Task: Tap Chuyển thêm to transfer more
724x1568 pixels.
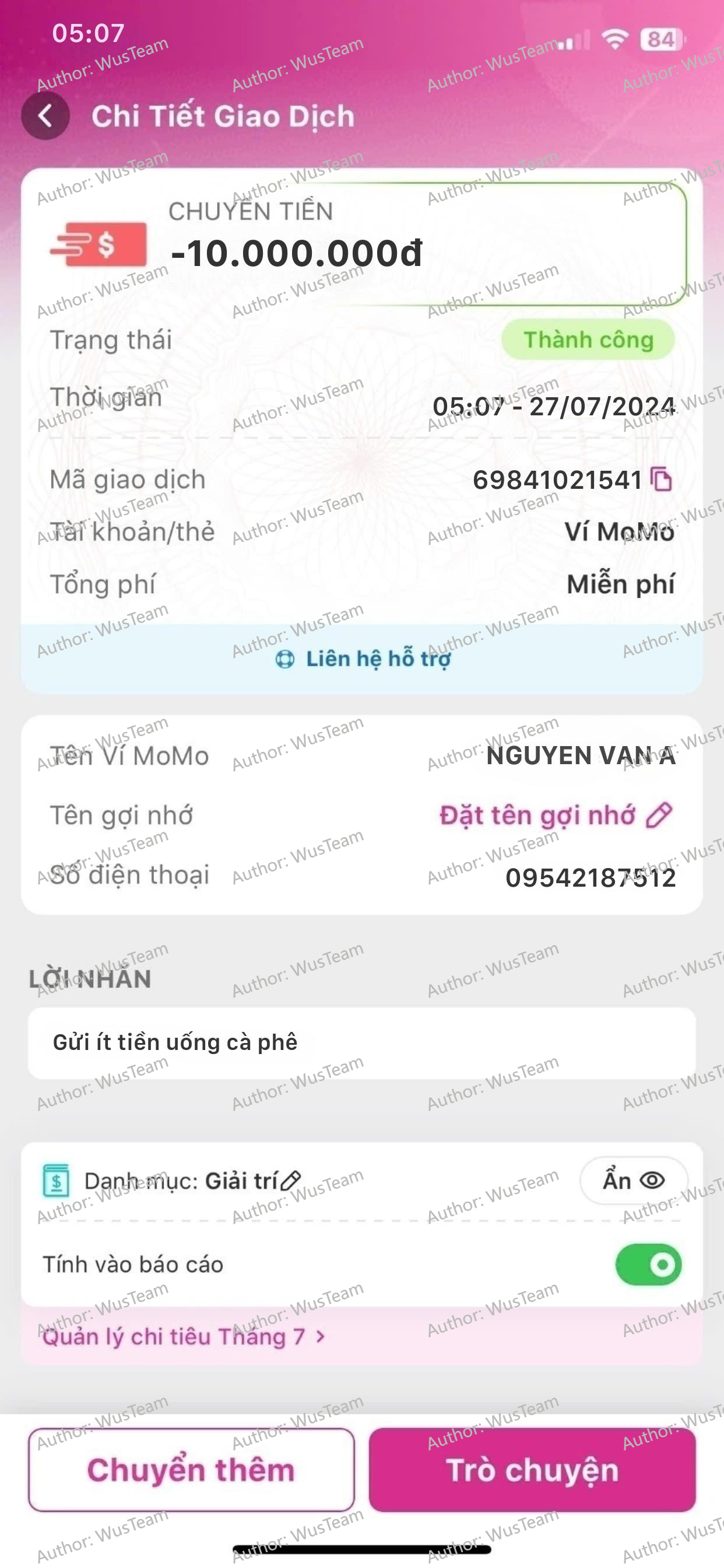Action: point(191,1470)
